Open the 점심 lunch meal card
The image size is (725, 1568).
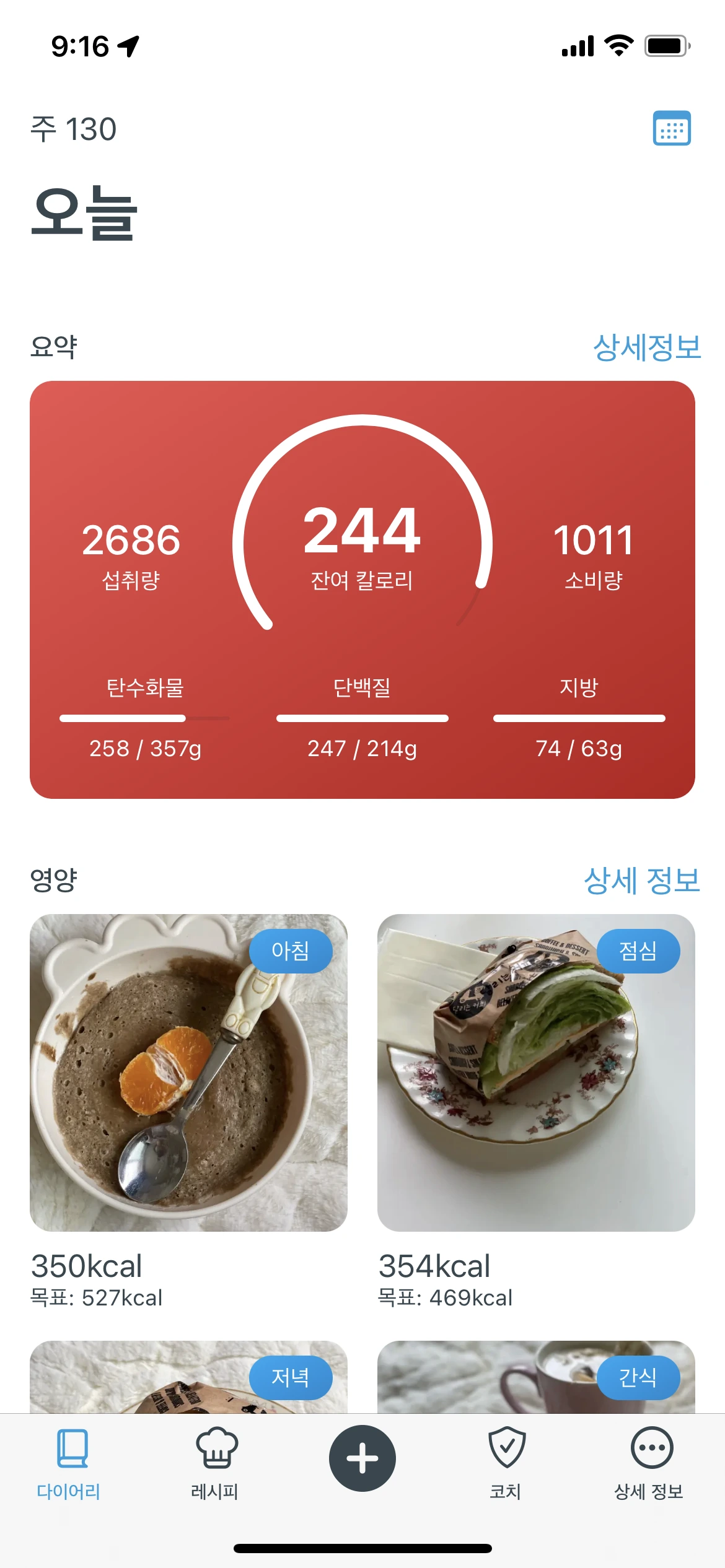tap(536, 1073)
